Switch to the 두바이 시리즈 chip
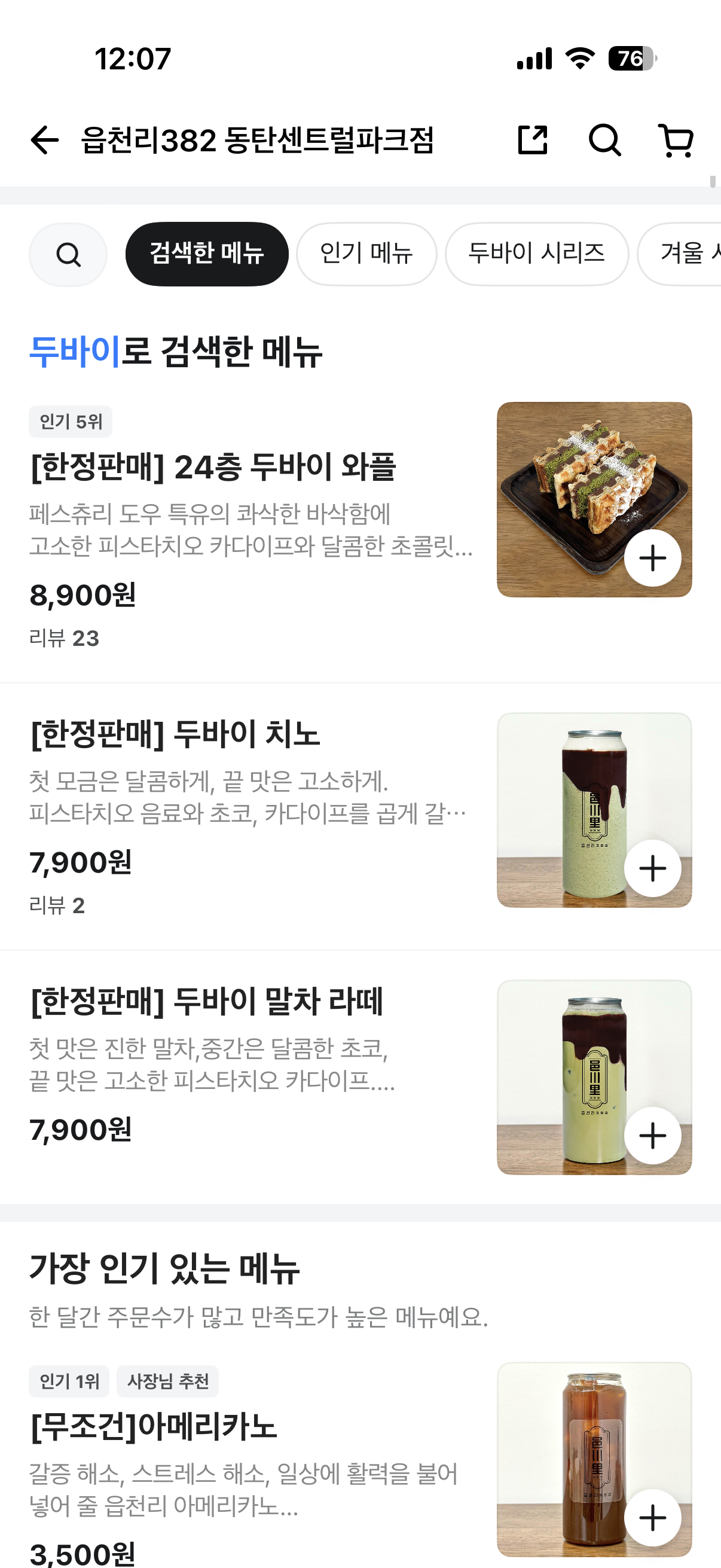This screenshot has width=721, height=1568. pos(537,254)
